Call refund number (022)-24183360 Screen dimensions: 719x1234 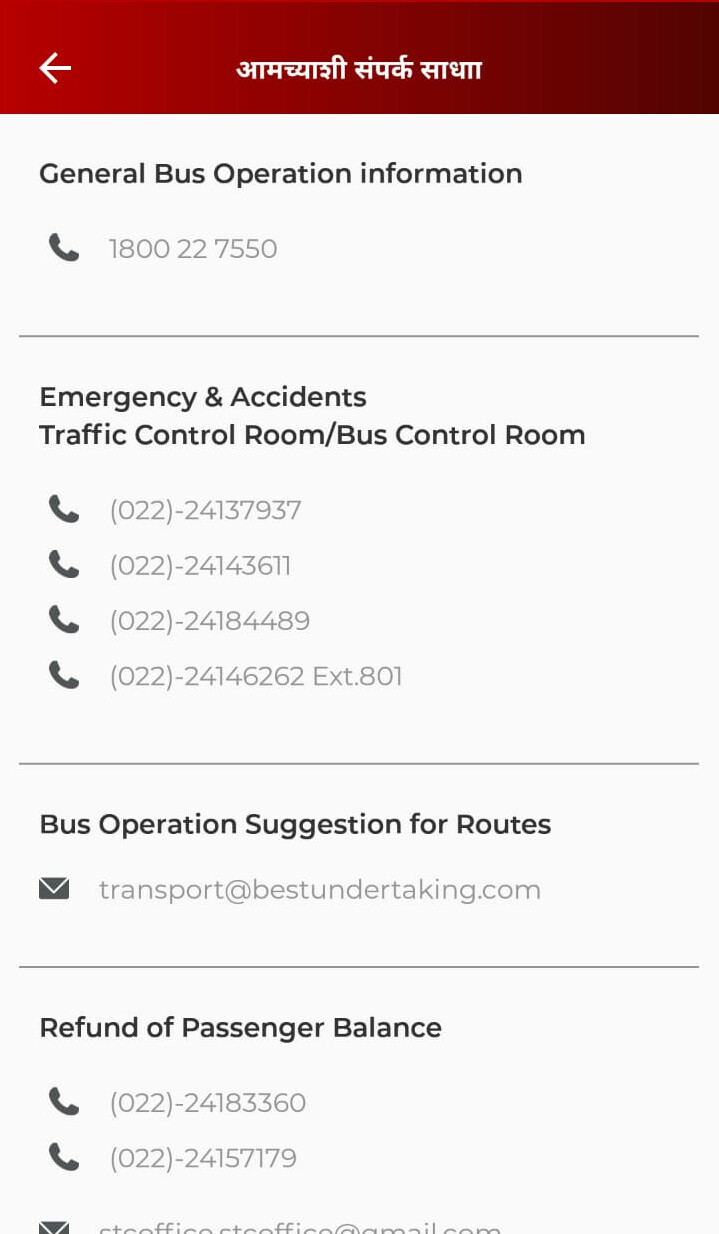pos(207,1102)
